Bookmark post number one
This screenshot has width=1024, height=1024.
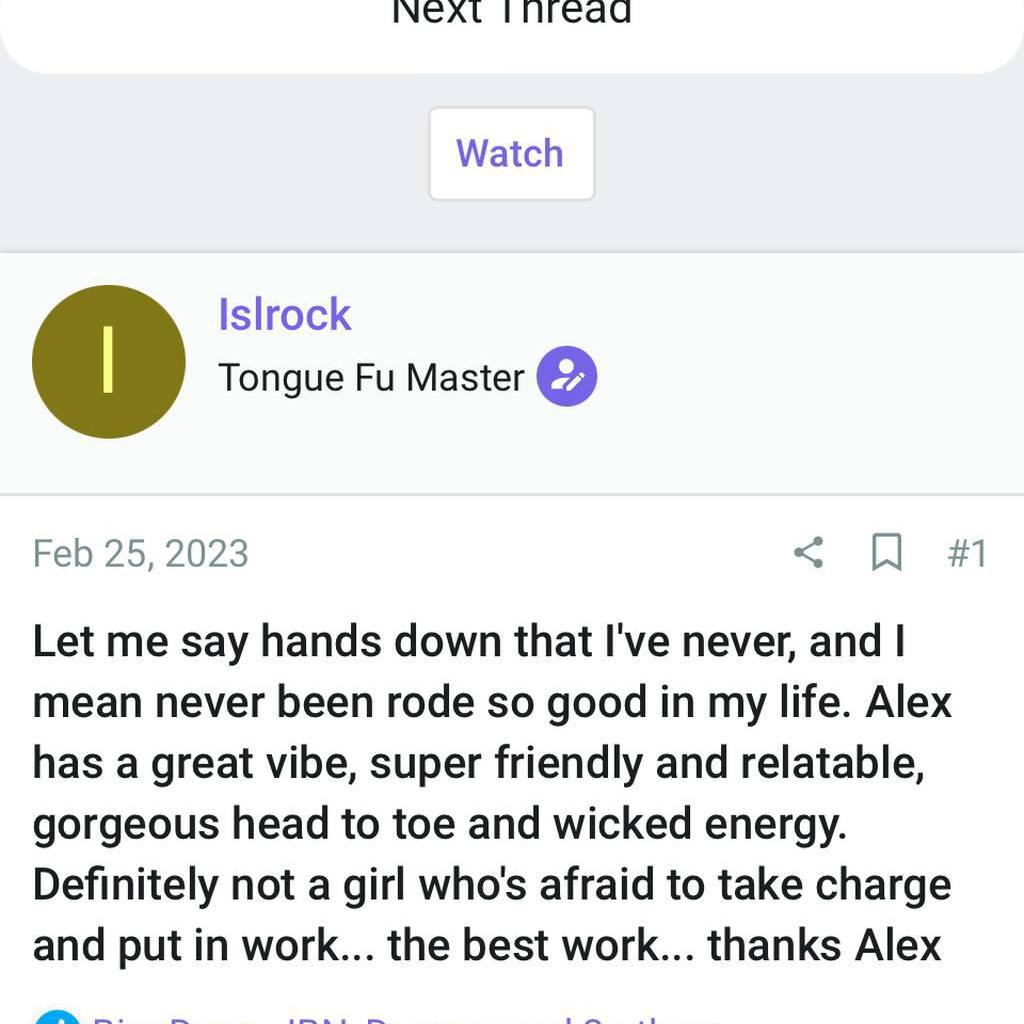(886, 553)
